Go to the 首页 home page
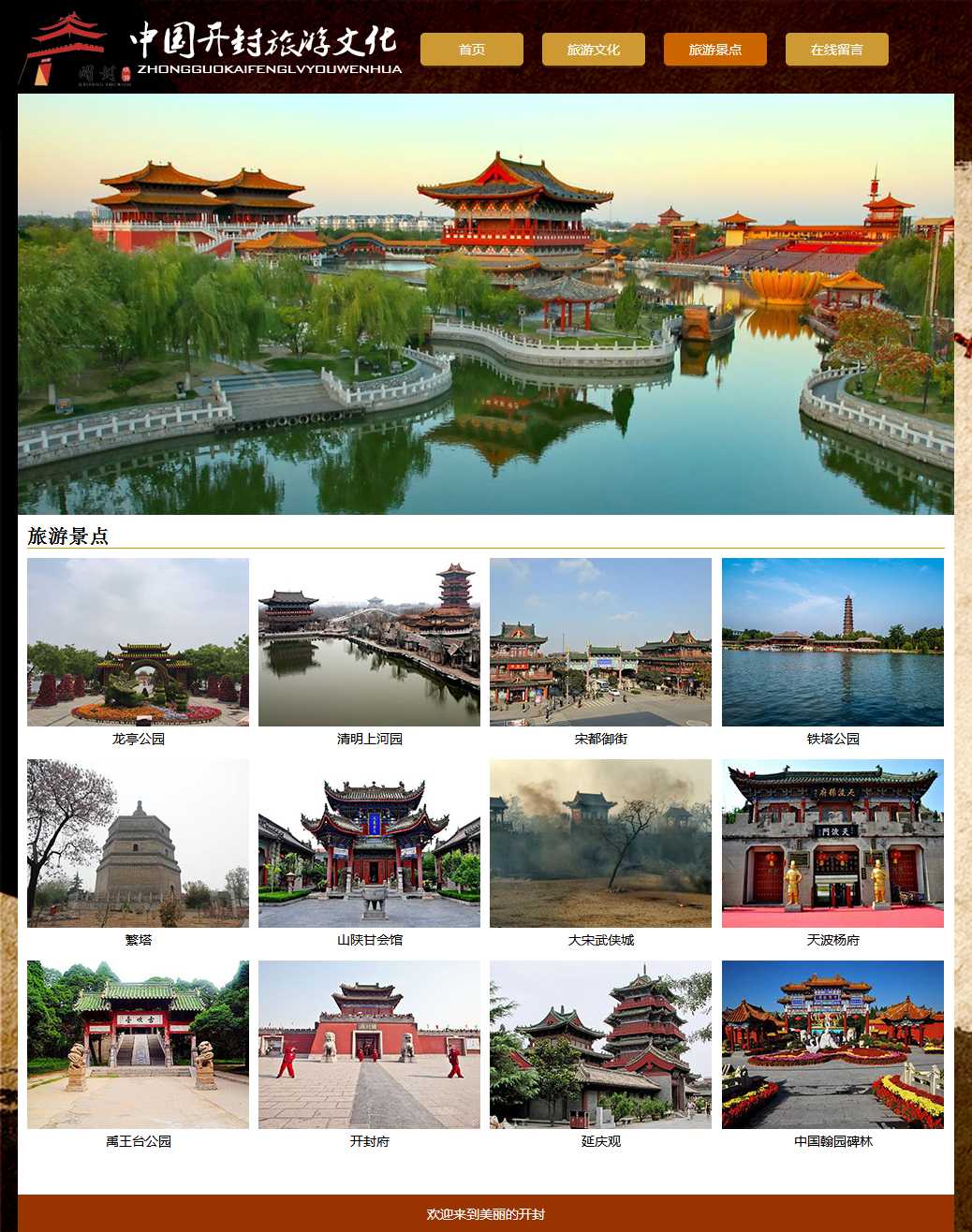 [x=472, y=50]
